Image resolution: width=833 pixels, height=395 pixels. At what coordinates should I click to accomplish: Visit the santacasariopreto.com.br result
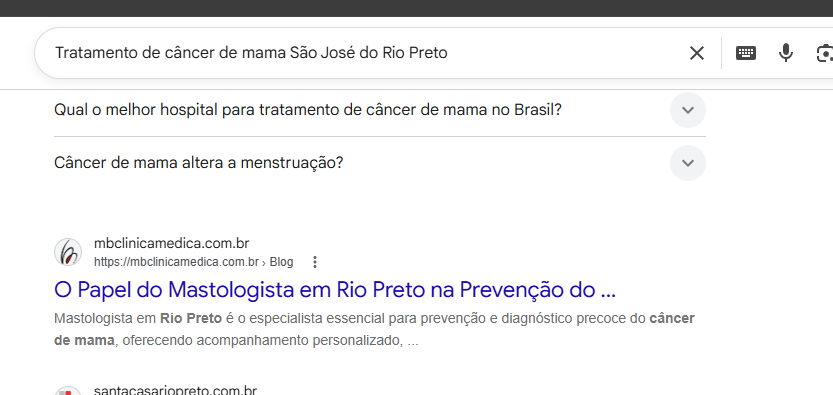pyautogui.click(x=175, y=391)
